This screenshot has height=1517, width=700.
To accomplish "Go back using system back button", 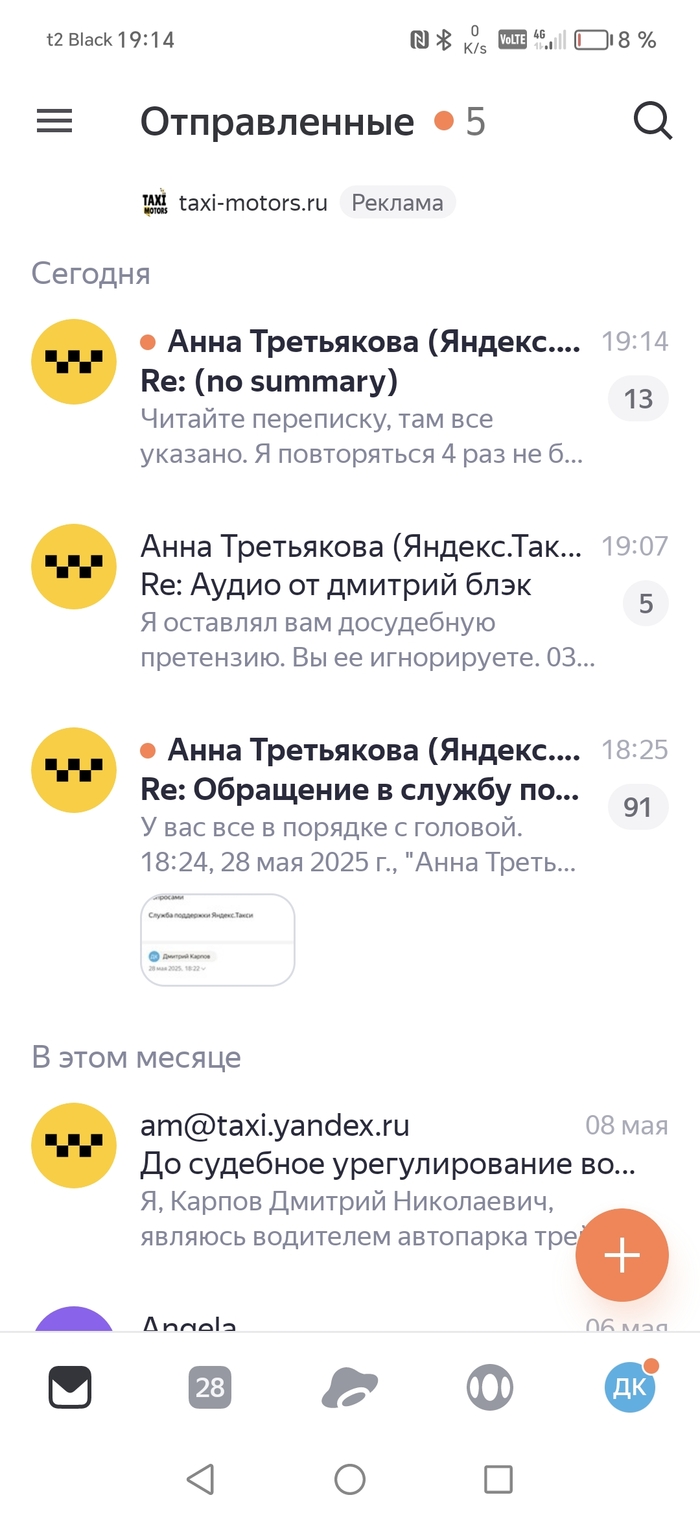I will click(201, 1479).
